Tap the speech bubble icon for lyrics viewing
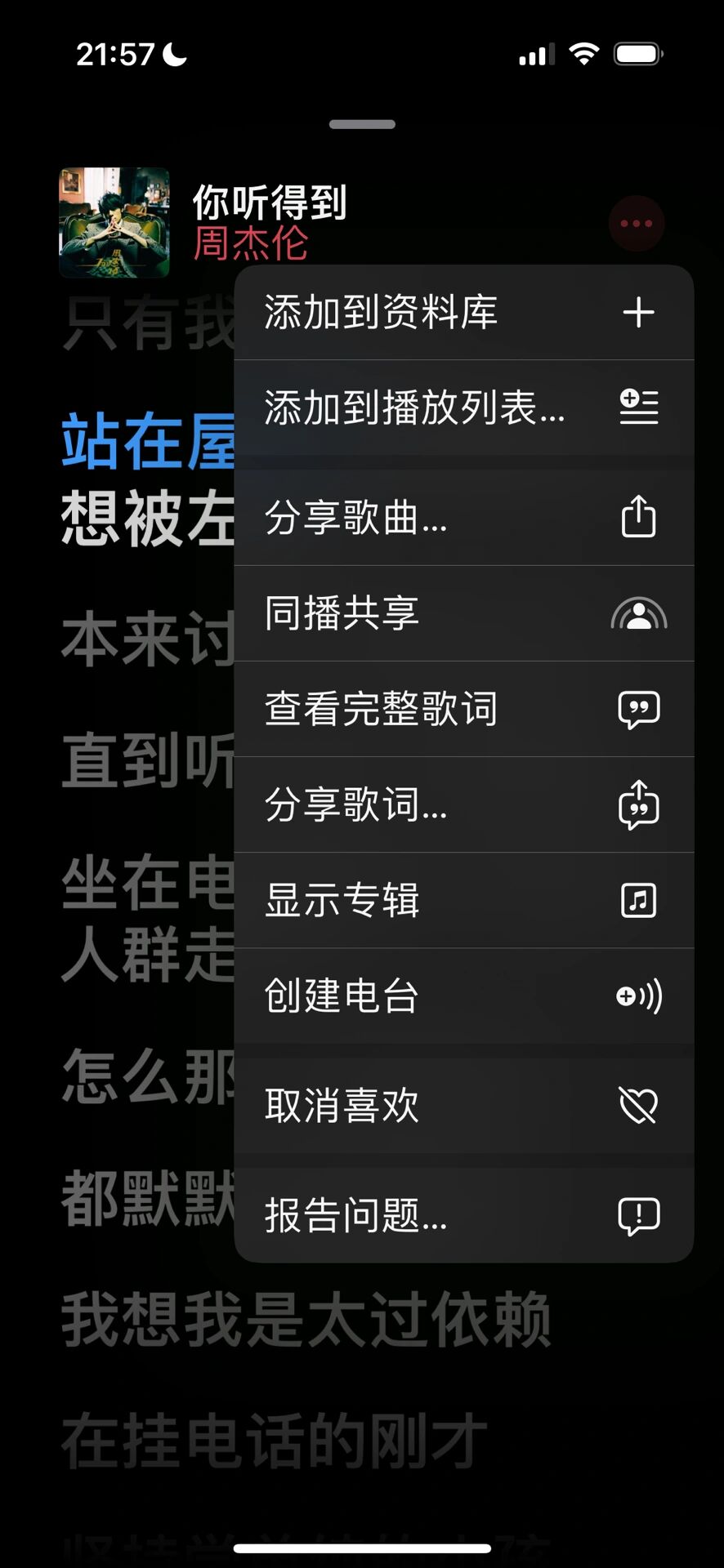The image size is (724, 1568). tap(638, 709)
